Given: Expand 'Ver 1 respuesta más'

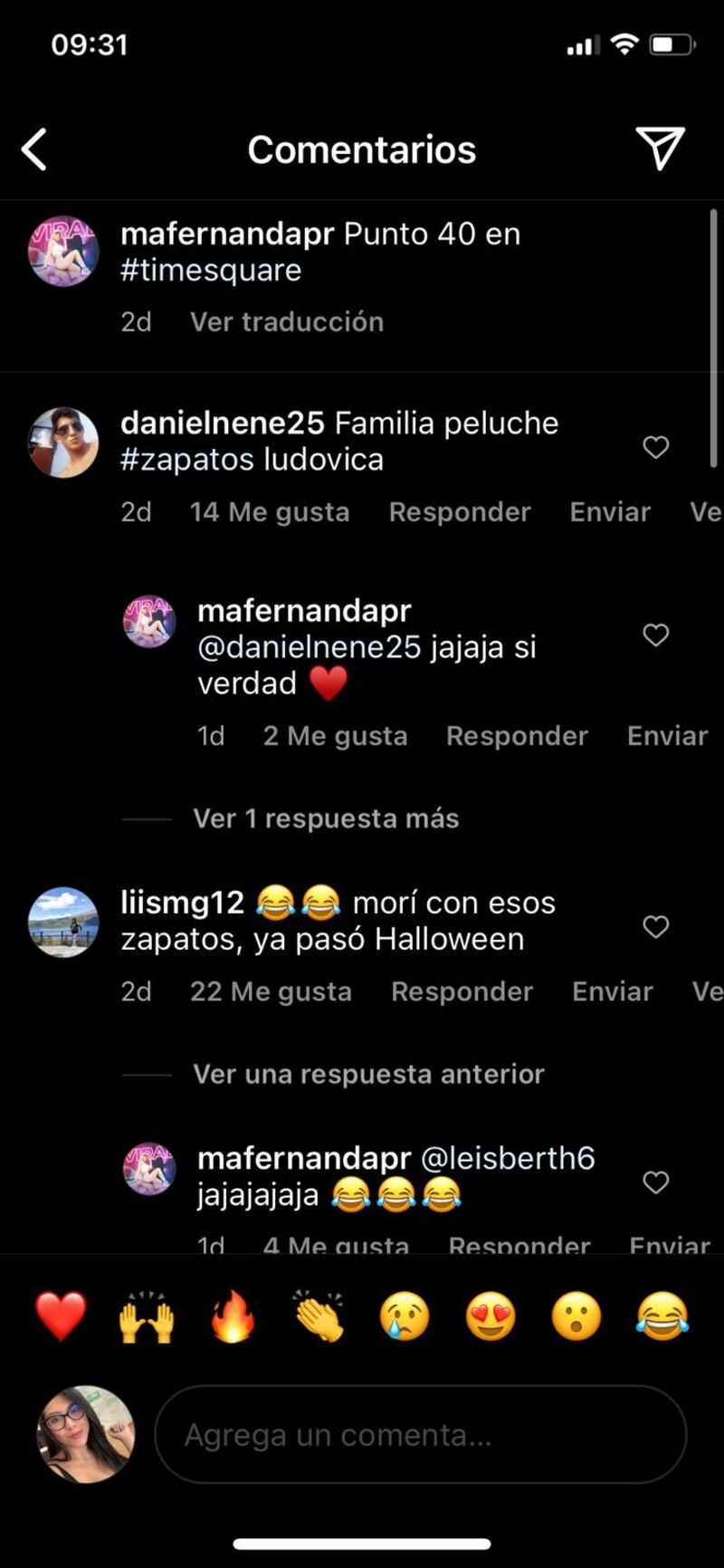Looking at the screenshot, I should pyautogui.click(x=324, y=817).
